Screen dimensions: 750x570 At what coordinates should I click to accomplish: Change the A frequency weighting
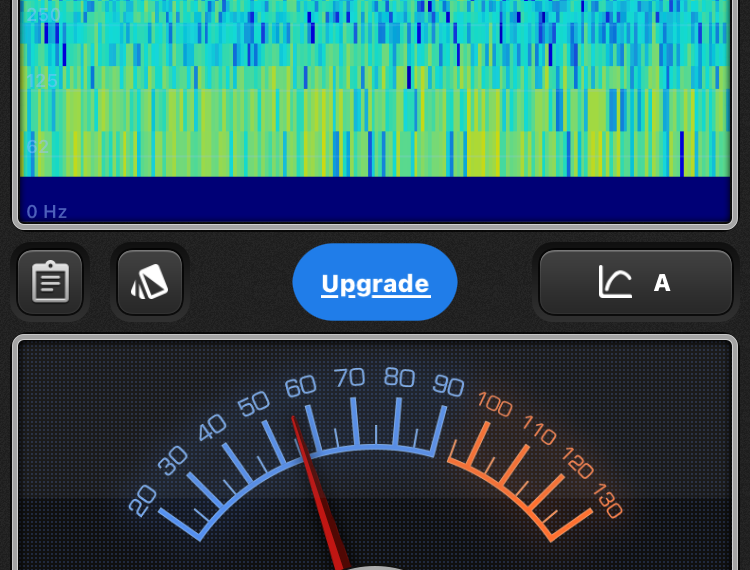(636, 283)
